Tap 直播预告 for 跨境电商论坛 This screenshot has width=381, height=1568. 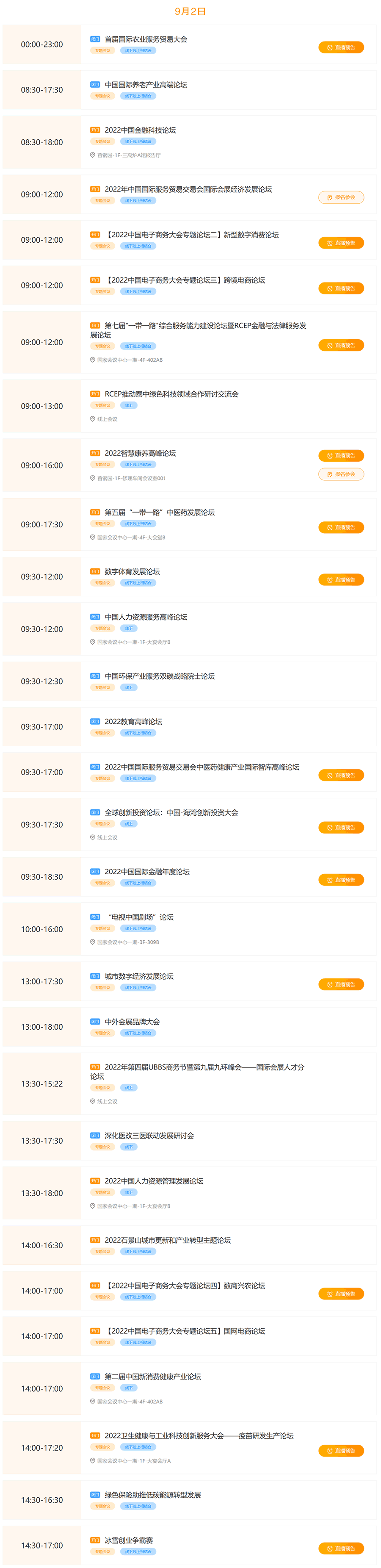pos(341,288)
